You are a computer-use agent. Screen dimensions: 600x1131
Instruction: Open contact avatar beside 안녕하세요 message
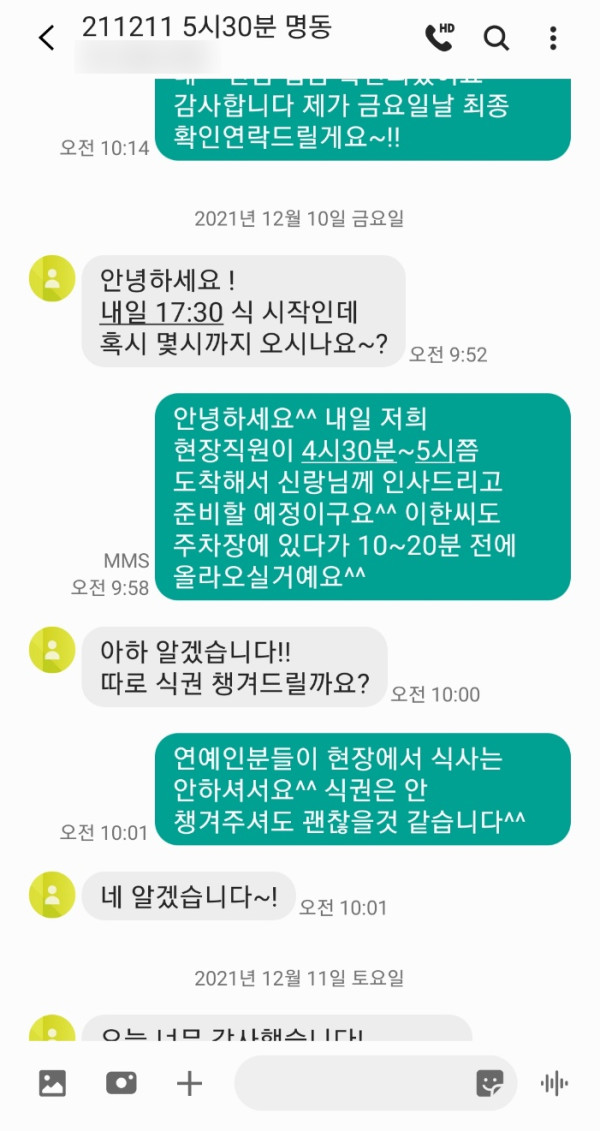coord(52,278)
